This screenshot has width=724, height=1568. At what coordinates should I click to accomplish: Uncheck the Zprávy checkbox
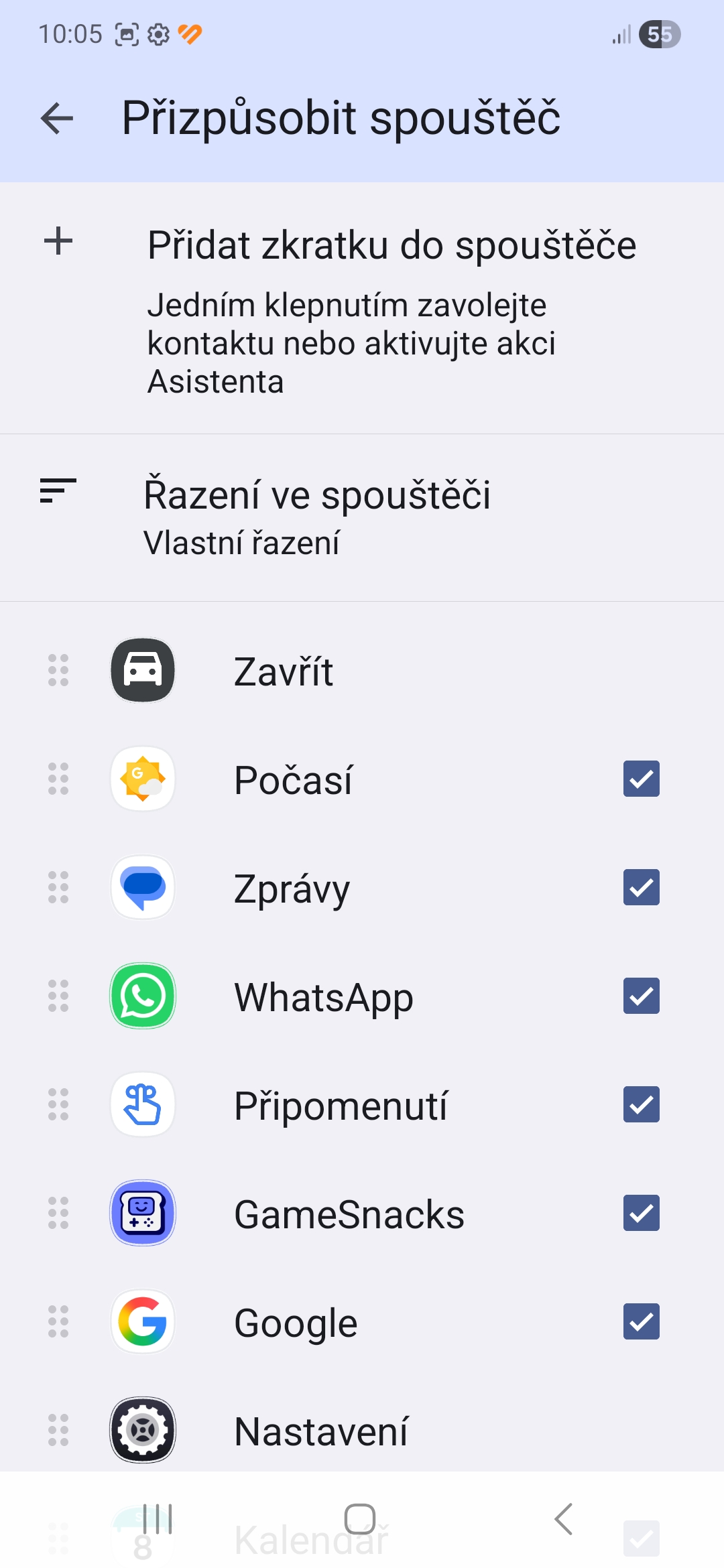pyautogui.click(x=641, y=887)
